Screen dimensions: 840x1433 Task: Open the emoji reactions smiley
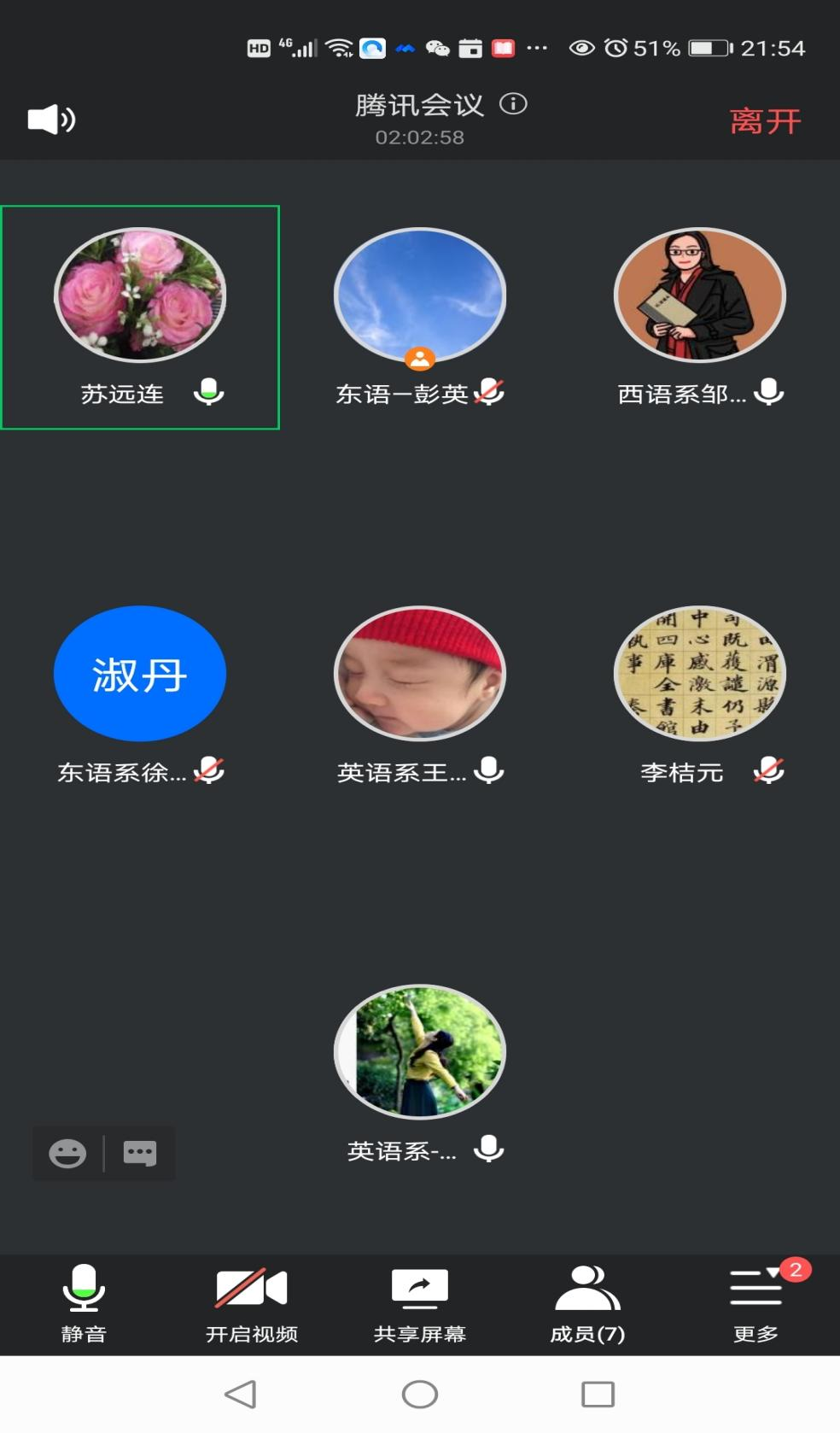67,1154
